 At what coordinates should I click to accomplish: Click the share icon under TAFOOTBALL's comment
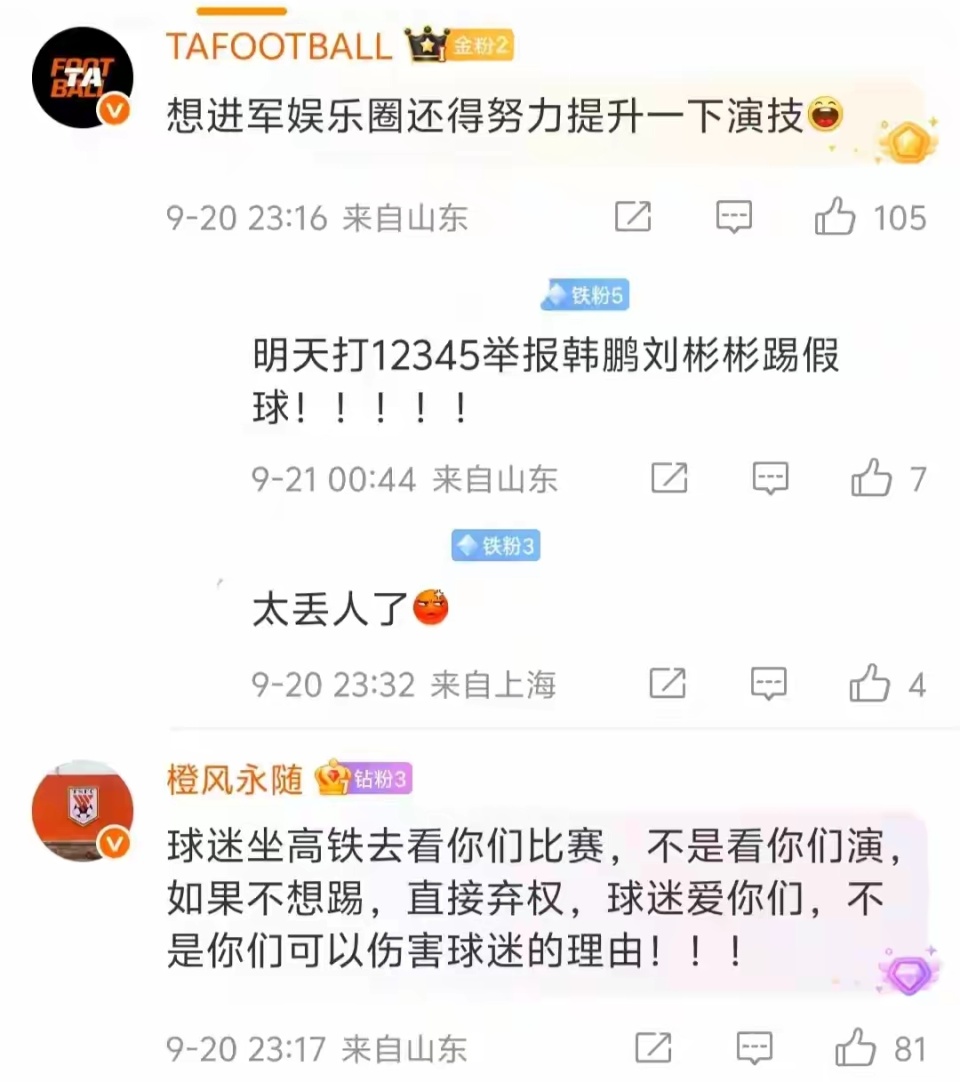pos(633,217)
